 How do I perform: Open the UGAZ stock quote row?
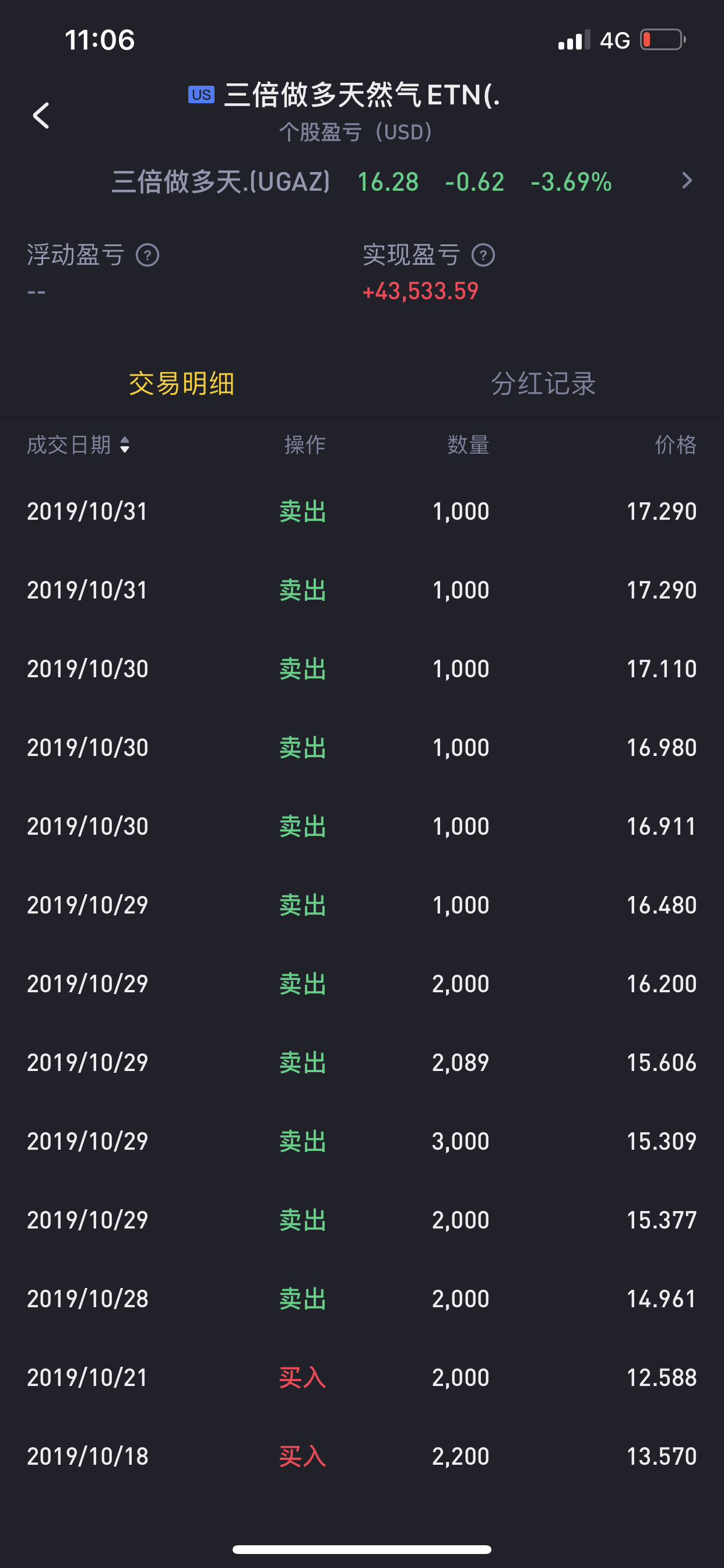pos(362,181)
